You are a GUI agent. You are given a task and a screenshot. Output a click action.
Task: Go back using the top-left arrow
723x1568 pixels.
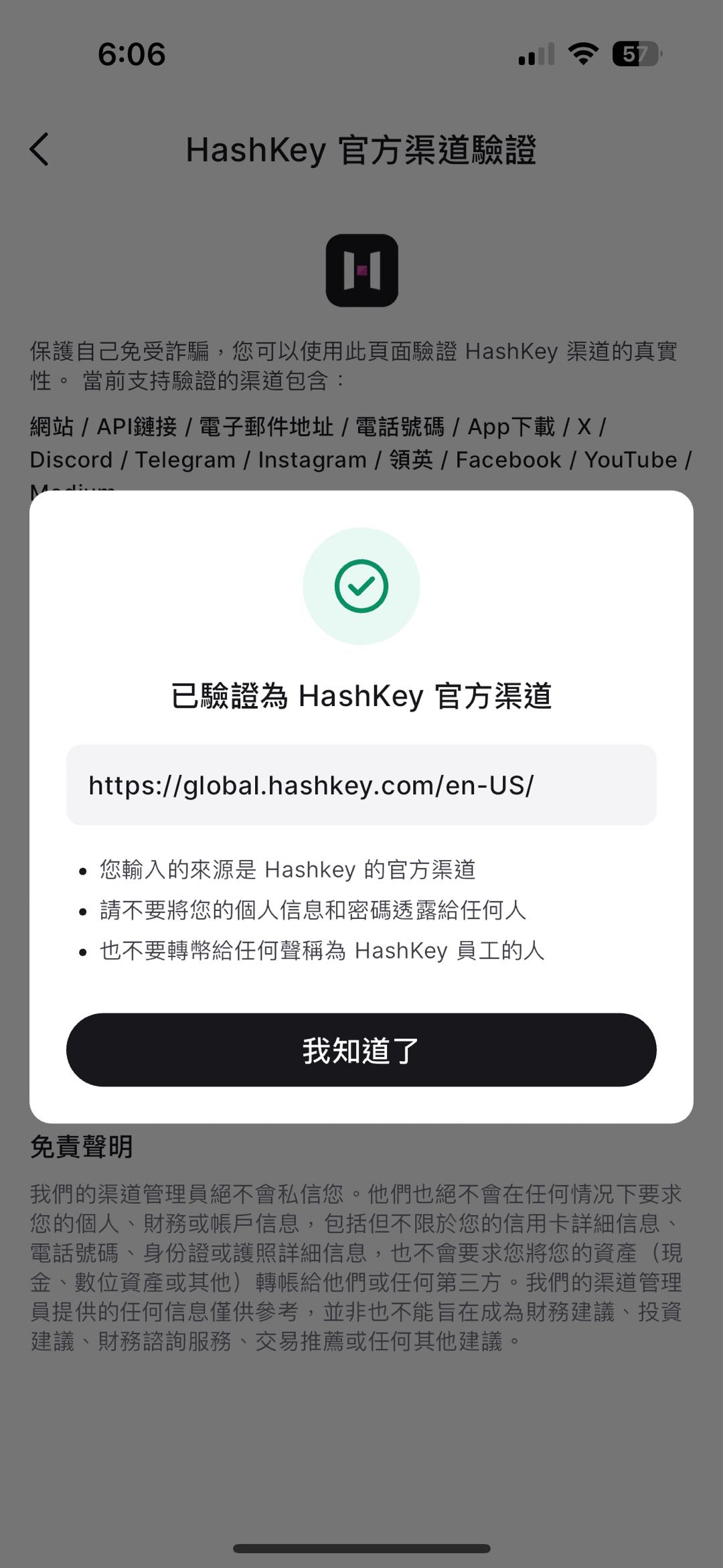pyautogui.click(x=39, y=149)
